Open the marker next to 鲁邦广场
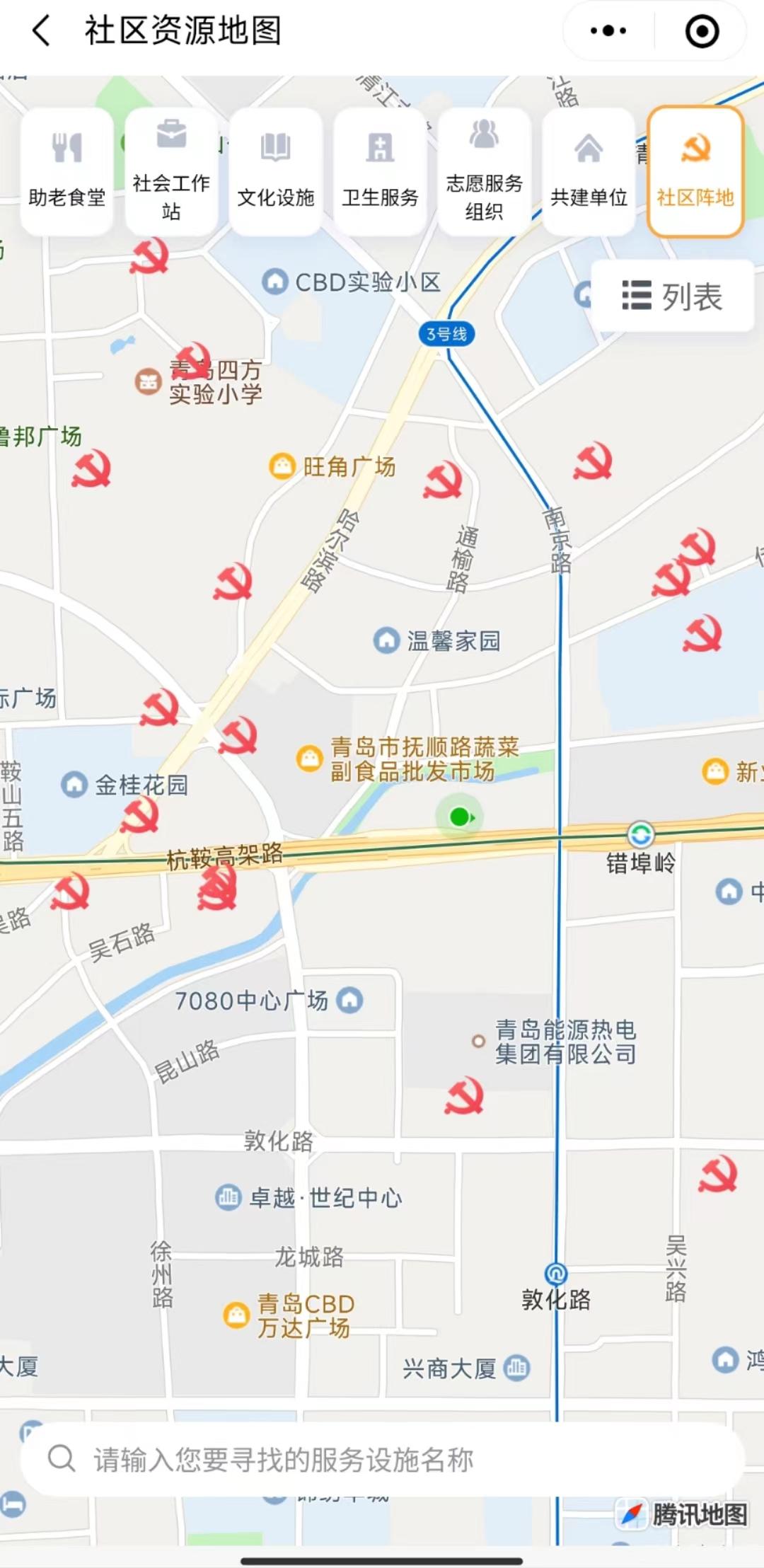Viewport: 764px width, 1568px height. click(x=92, y=469)
